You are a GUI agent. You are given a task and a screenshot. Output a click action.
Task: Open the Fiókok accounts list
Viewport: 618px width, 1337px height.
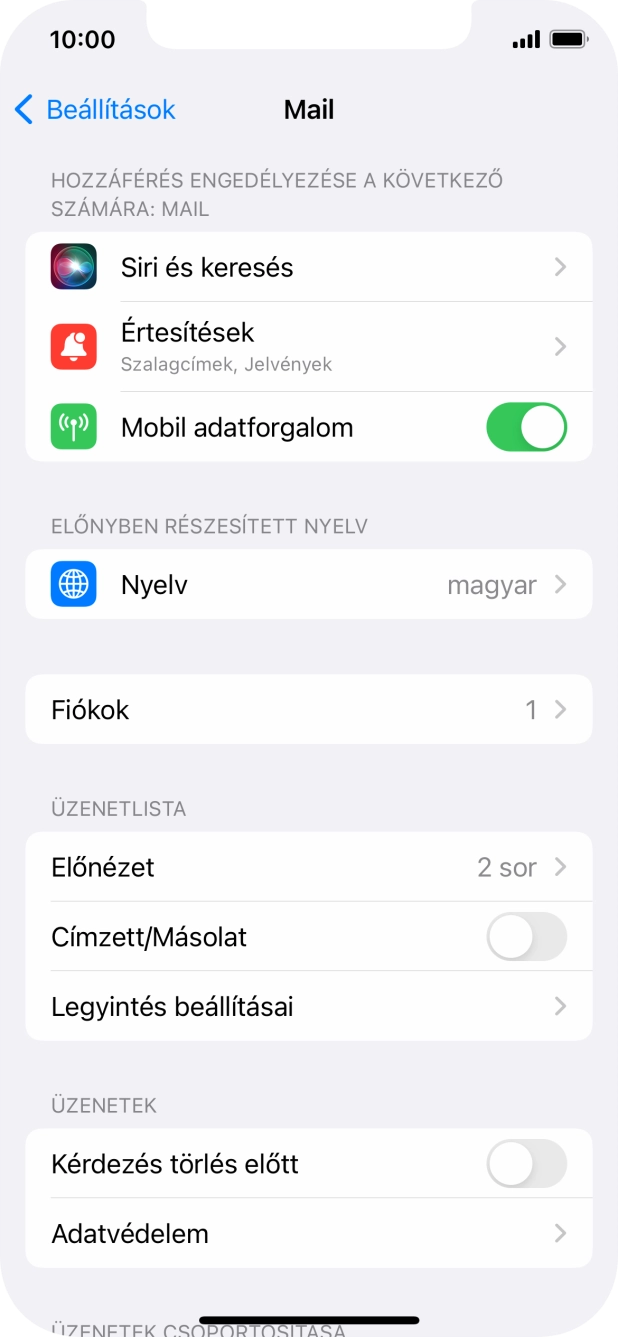click(308, 710)
